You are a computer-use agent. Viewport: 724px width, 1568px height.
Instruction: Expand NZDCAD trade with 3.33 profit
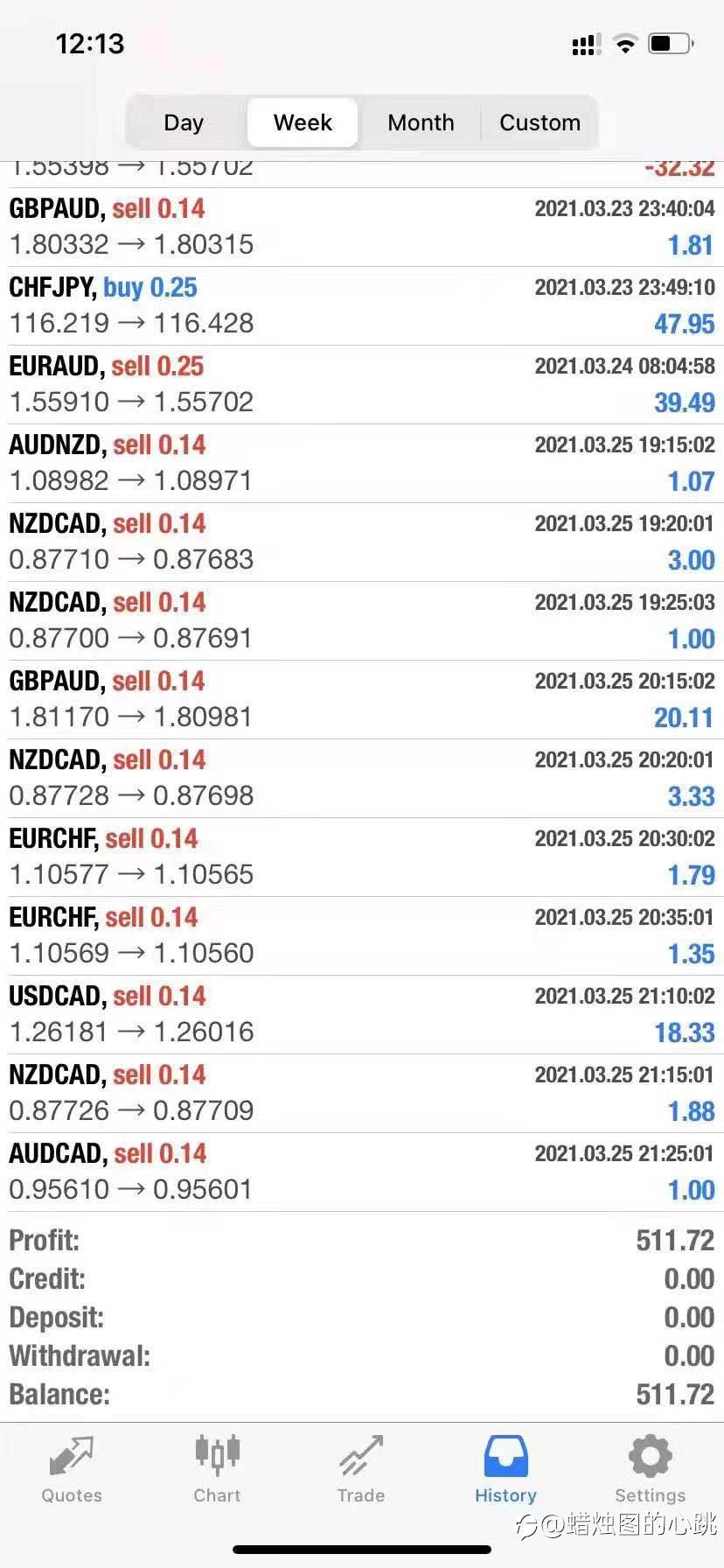coord(362,779)
